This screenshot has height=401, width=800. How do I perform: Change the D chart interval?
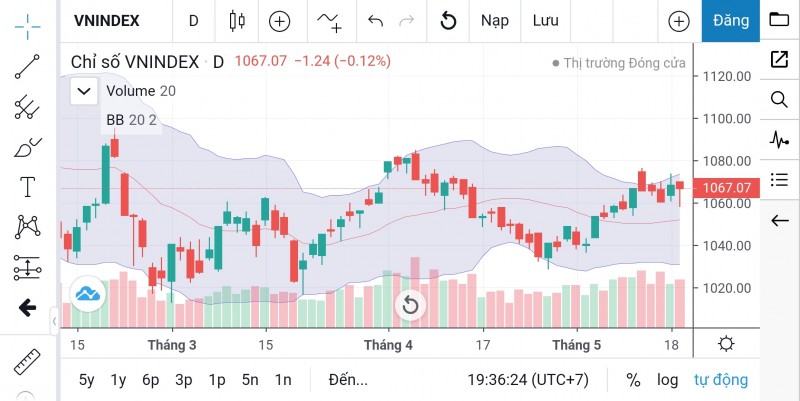tap(193, 20)
